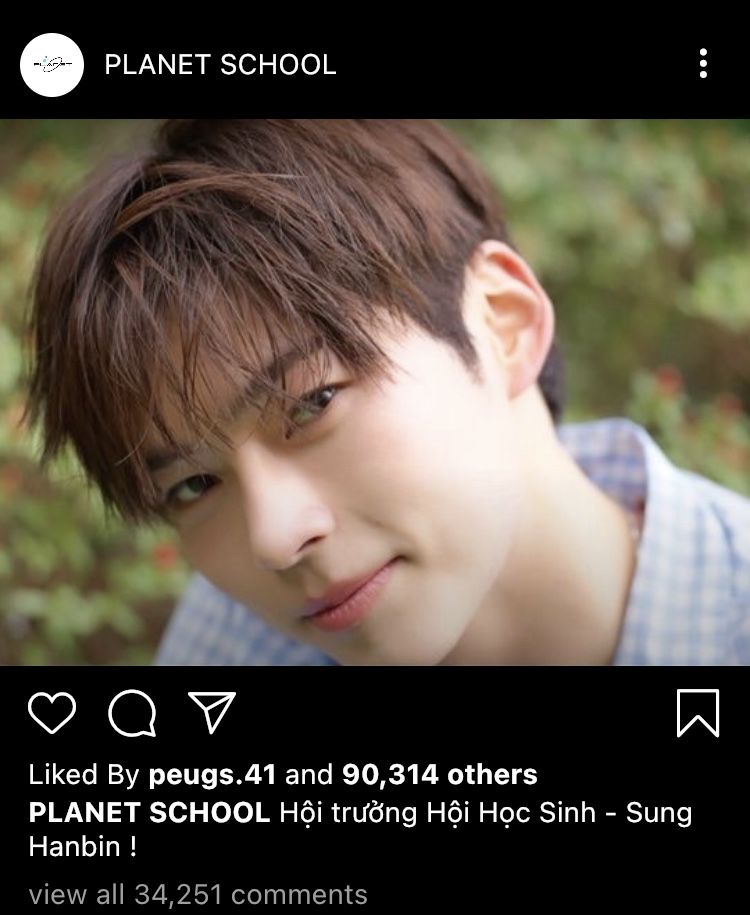
Task: Tap the PLANET SCHOOL username in the header
Action: 220,65
